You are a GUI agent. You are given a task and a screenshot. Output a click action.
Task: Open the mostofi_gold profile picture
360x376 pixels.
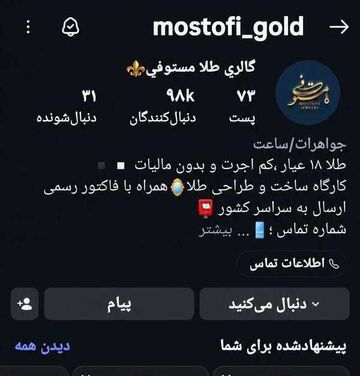tap(308, 93)
